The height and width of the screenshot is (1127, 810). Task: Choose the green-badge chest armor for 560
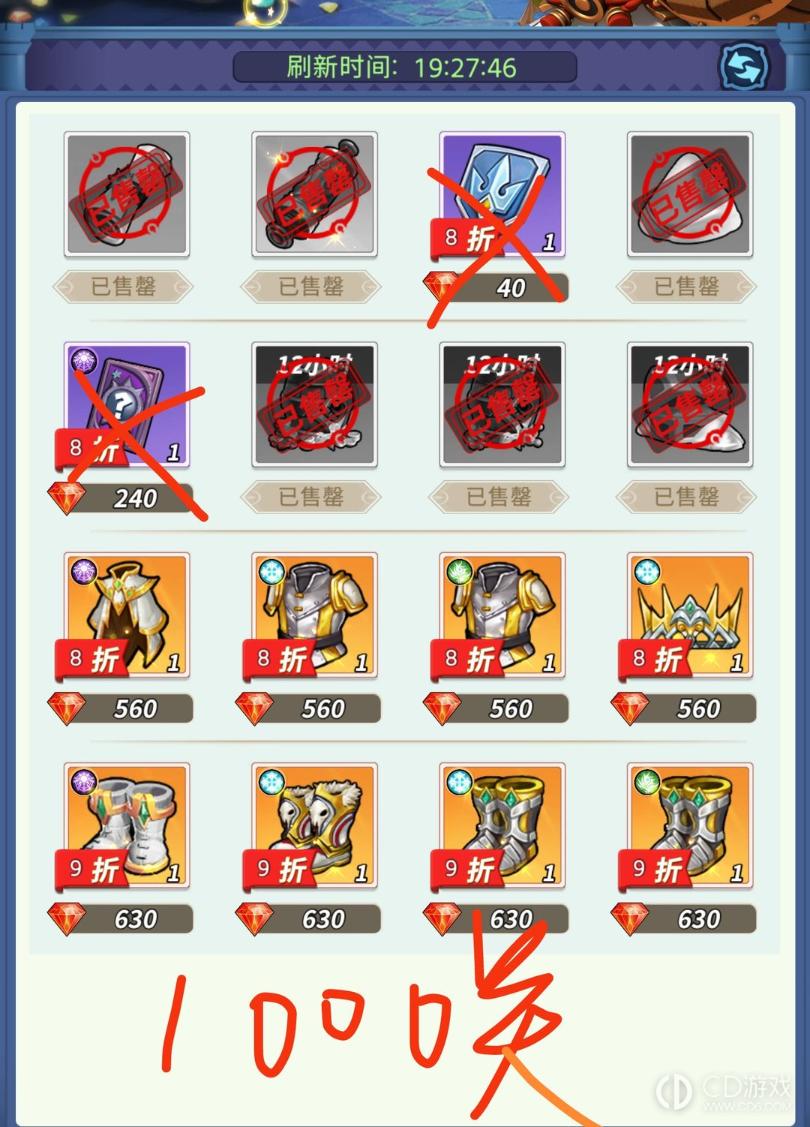click(502, 614)
